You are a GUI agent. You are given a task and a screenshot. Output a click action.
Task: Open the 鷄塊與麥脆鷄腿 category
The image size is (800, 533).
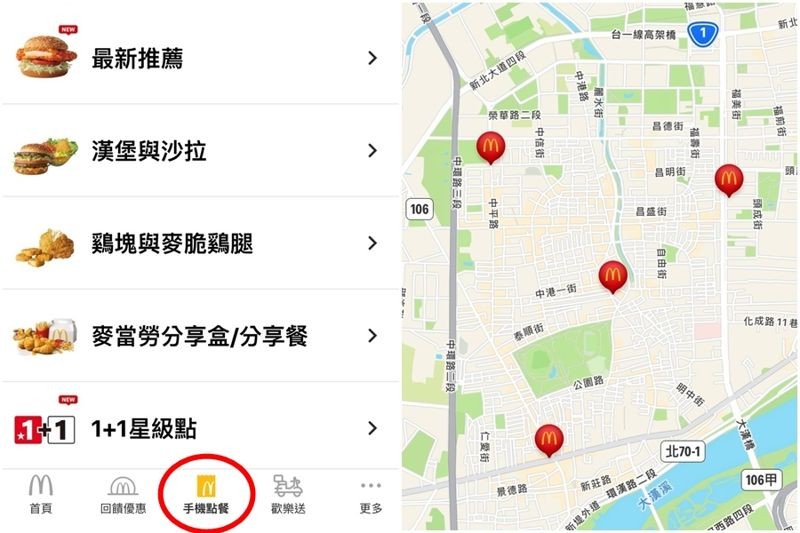coord(200,243)
